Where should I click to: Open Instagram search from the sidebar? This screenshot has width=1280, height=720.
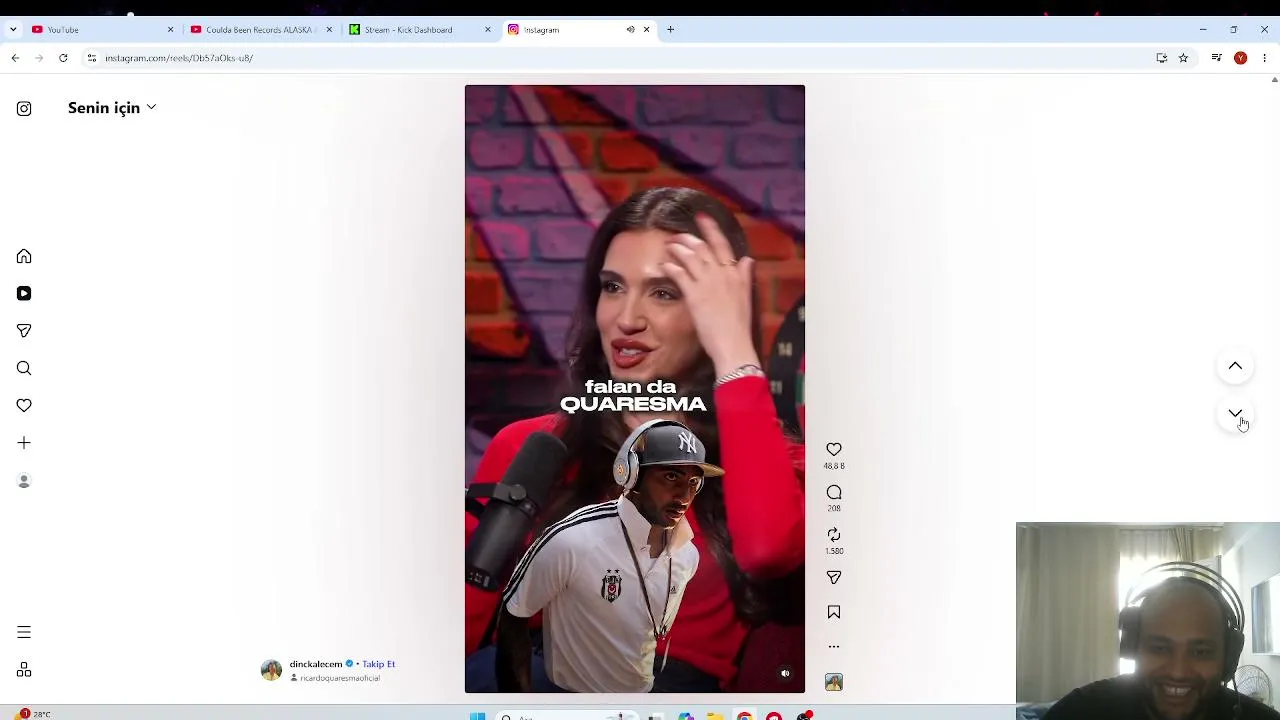[x=24, y=368]
